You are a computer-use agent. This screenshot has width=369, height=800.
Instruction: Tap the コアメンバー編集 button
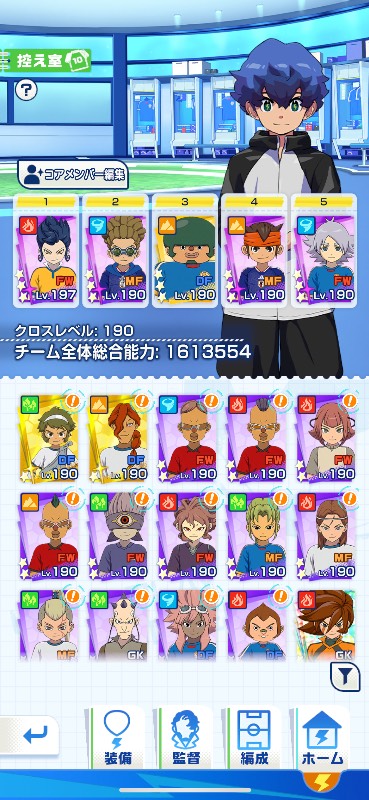coord(73,175)
